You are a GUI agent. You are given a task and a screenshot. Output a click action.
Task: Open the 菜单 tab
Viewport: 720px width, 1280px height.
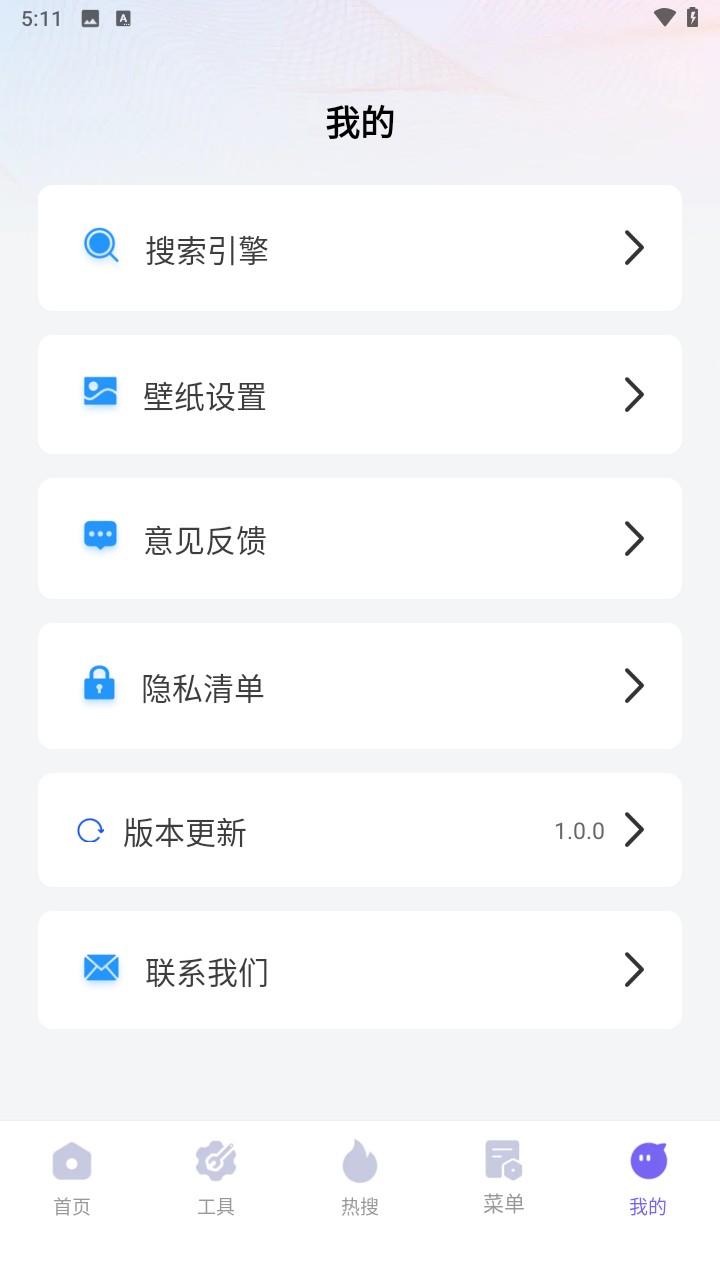pyautogui.click(x=504, y=1178)
